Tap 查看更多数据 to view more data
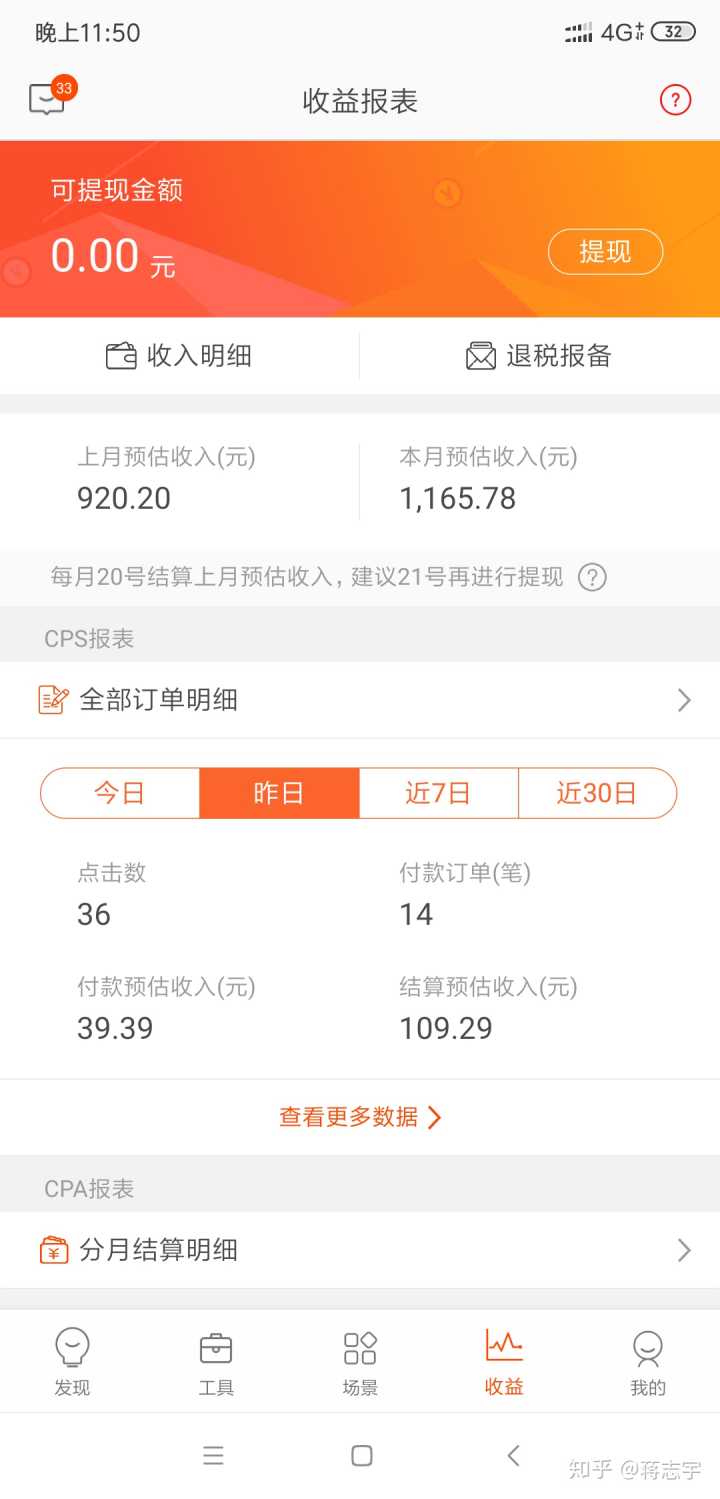 (x=360, y=1117)
